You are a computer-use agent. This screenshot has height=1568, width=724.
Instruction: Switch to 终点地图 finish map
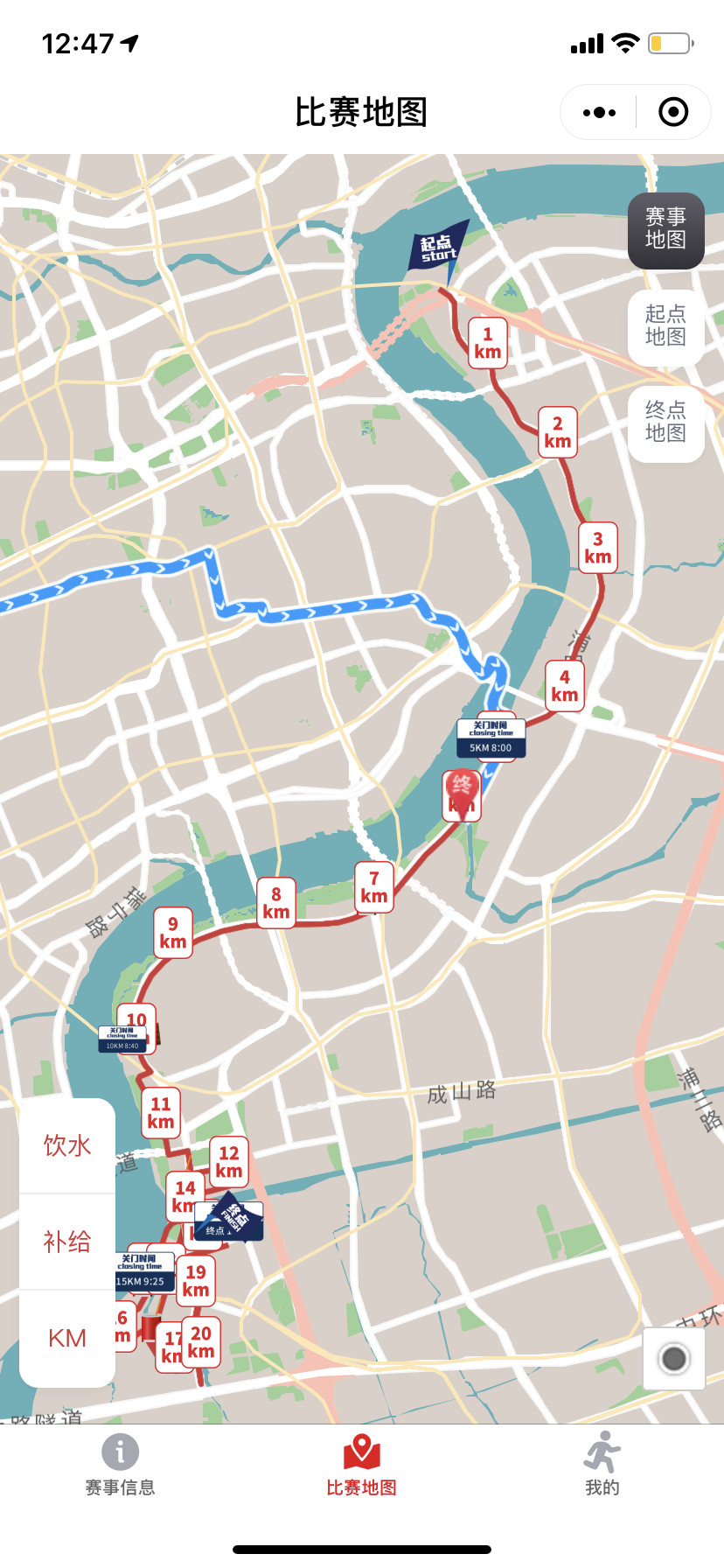click(665, 422)
